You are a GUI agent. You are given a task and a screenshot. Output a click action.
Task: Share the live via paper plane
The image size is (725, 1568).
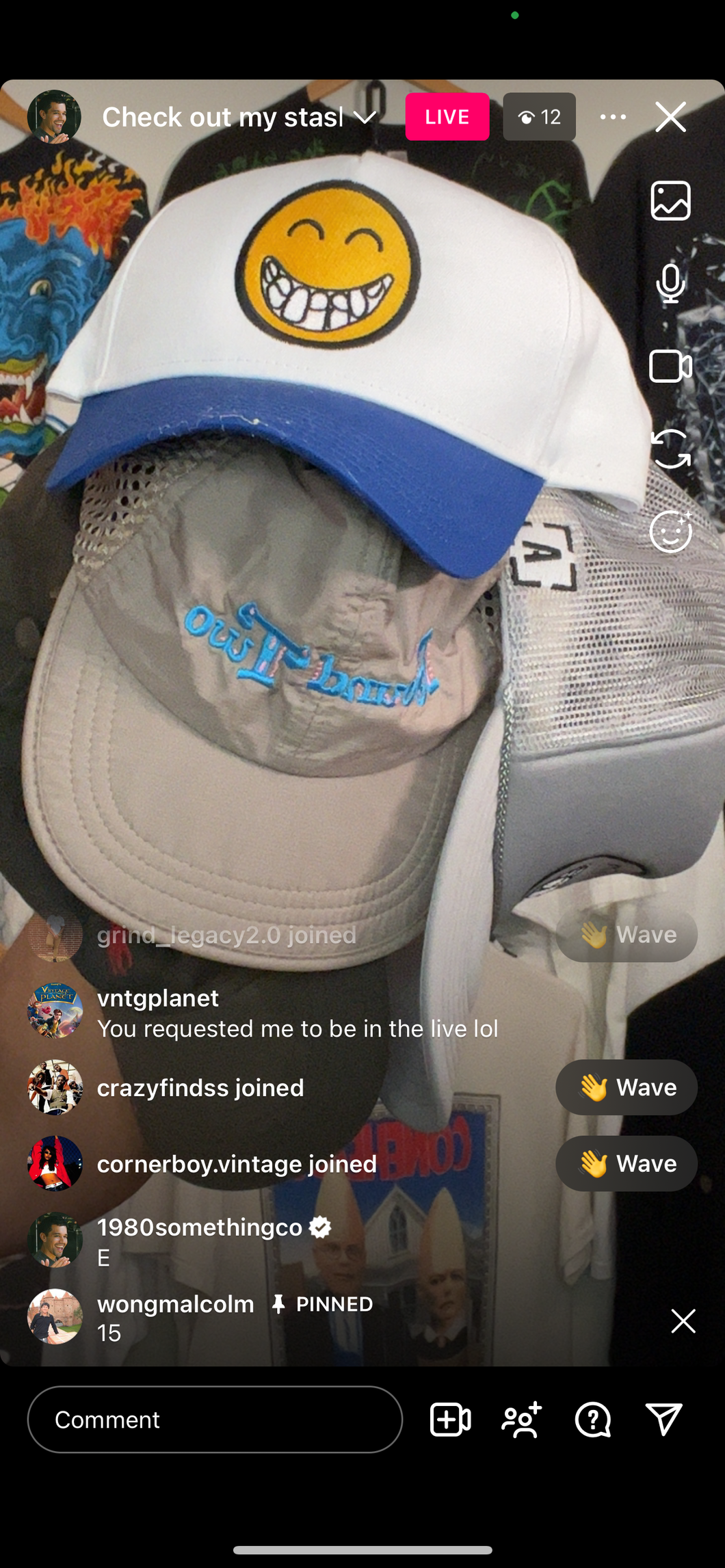pyautogui.click(x=663, y=1420)
